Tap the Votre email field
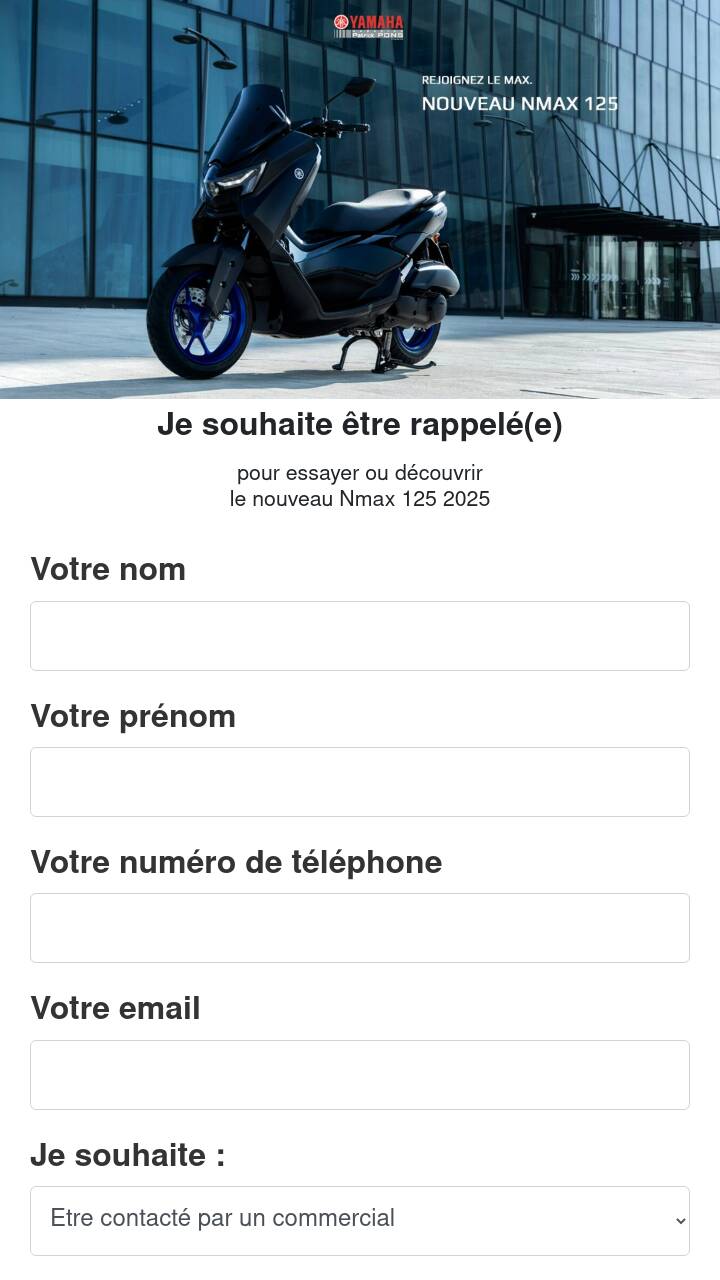Screen dimensions: 720x1280 click(360, 1075)
